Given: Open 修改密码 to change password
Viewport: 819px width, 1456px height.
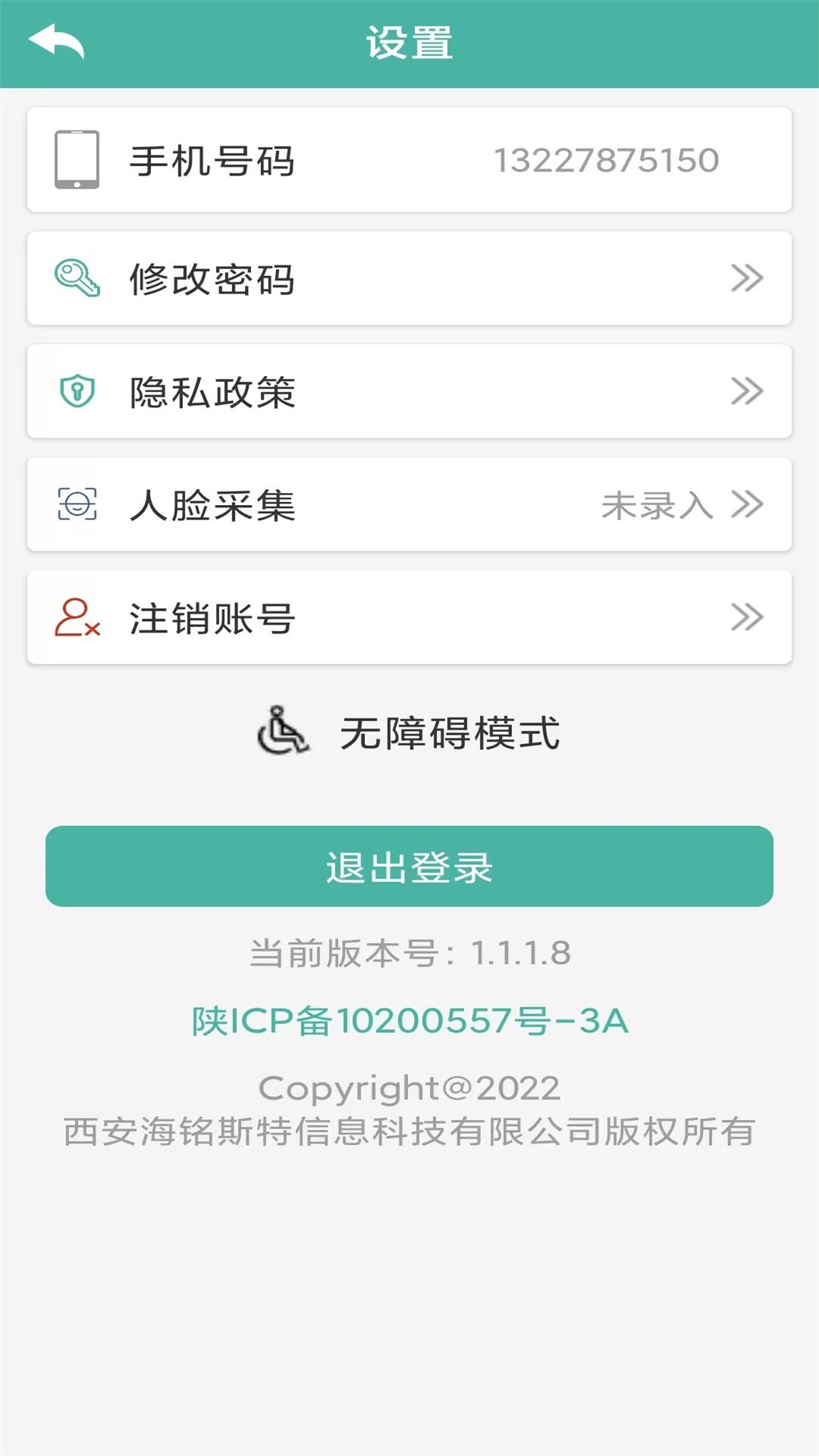Looking at the screenshot, I should [x=409, y=278].
